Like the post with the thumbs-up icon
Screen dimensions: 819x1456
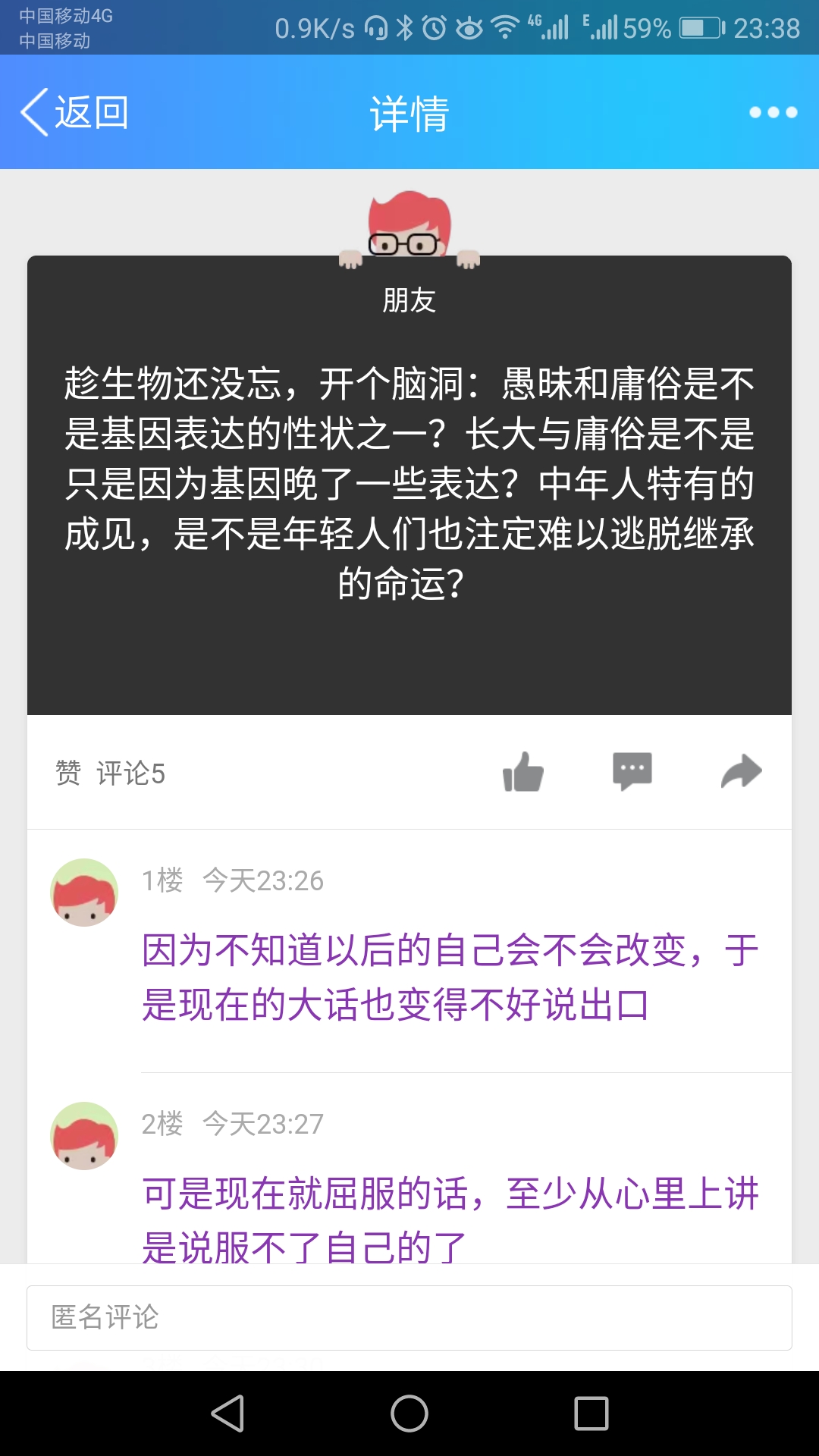[x=523, y=772]
